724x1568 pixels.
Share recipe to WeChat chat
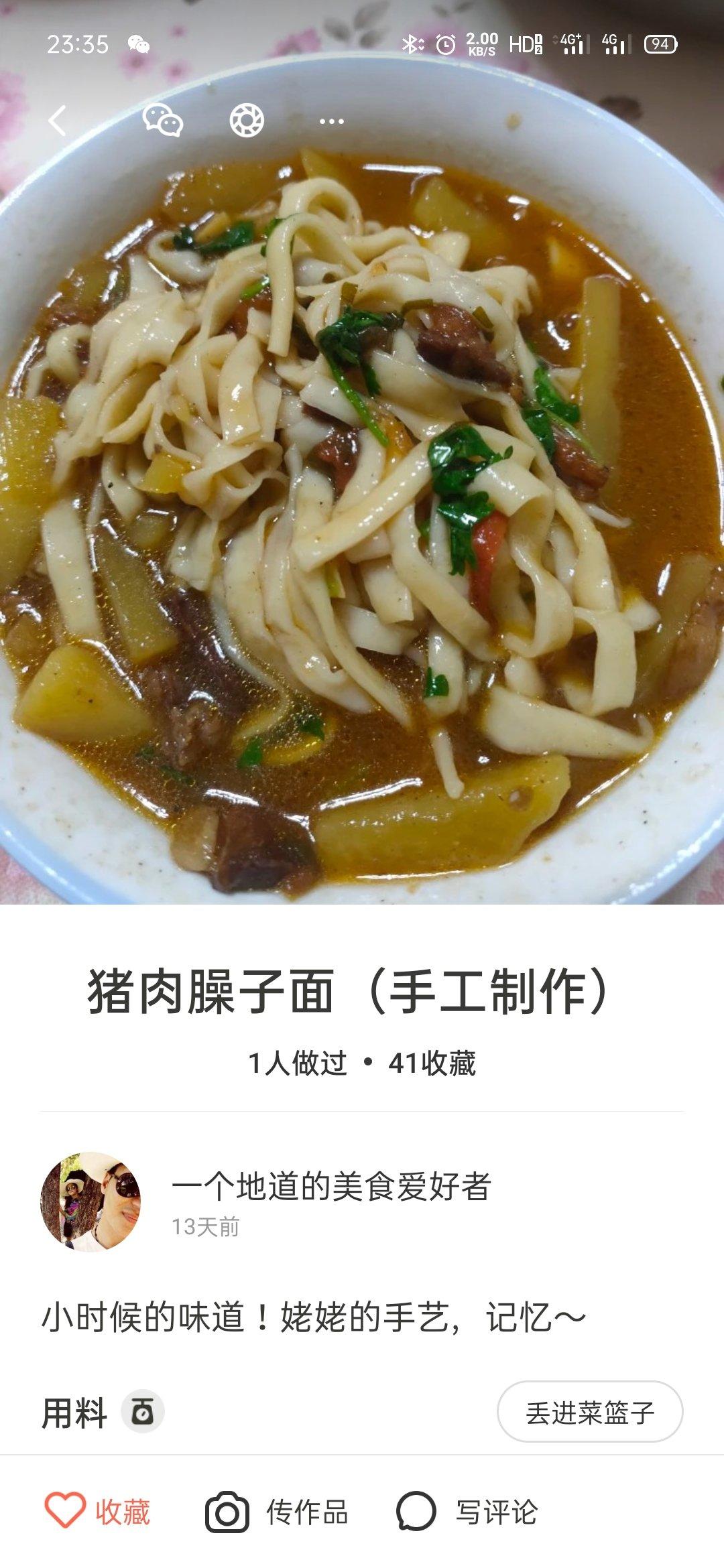(162, 121)
